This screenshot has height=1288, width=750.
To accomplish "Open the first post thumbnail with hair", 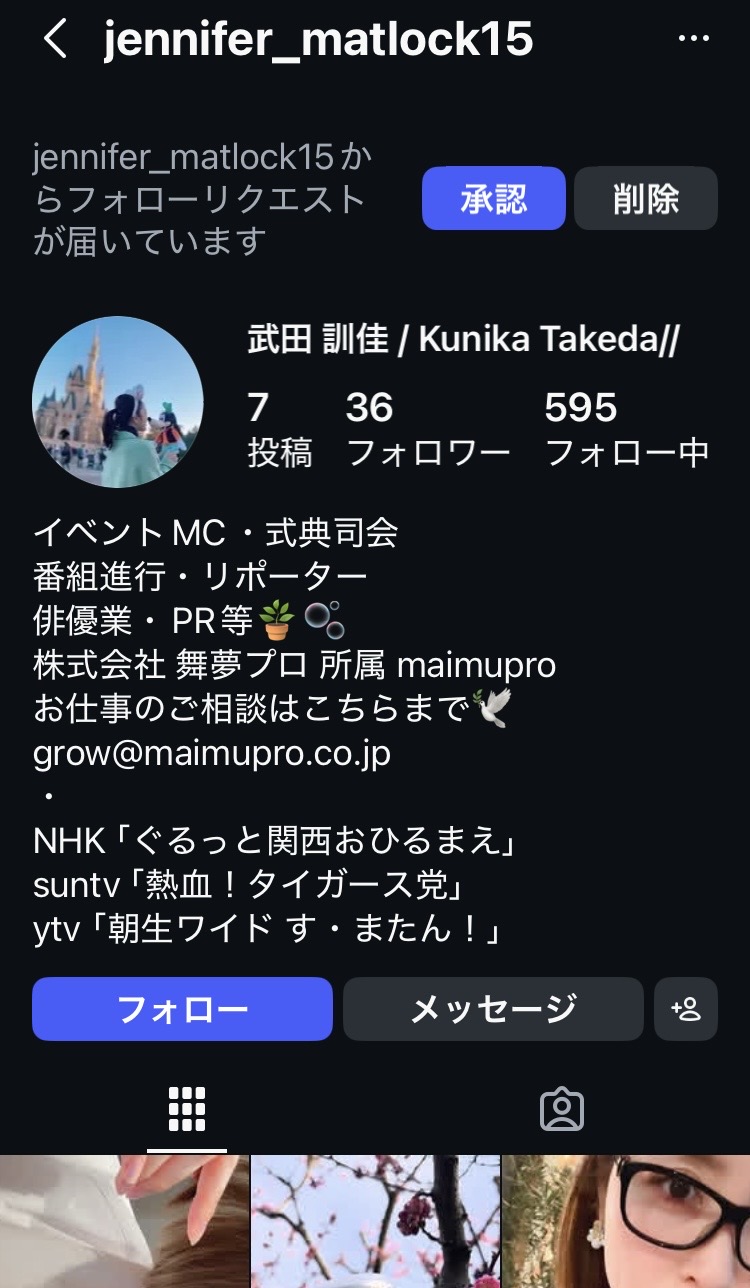I will click(123, 1222).
